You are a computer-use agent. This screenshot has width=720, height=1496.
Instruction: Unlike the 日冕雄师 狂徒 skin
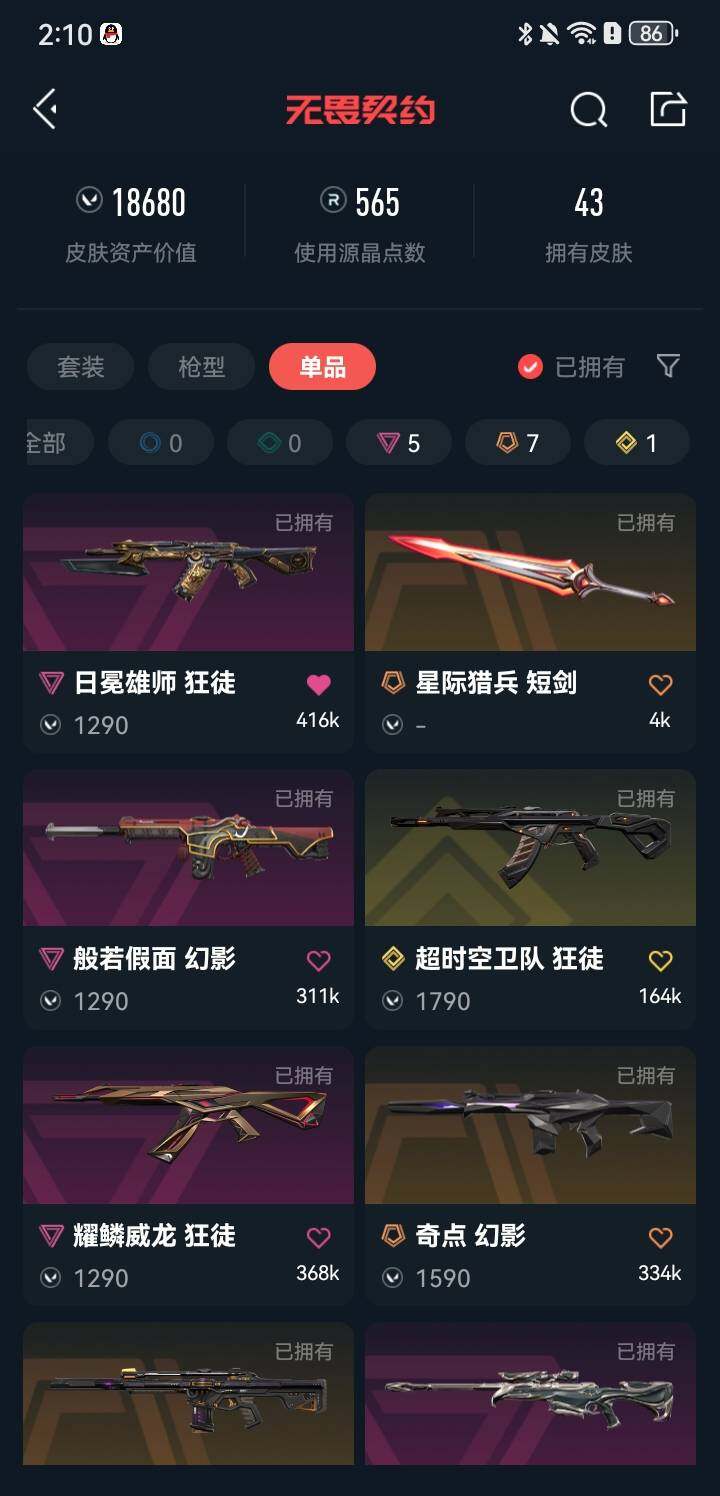coord(318,685)
